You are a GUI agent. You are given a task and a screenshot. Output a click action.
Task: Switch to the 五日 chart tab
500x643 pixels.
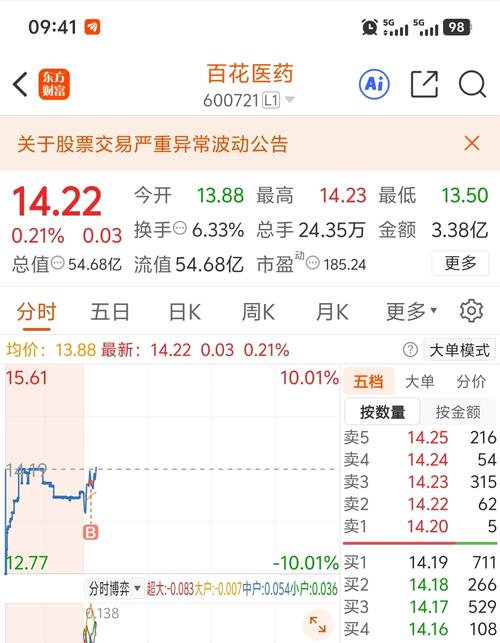[x=110, y=312]
